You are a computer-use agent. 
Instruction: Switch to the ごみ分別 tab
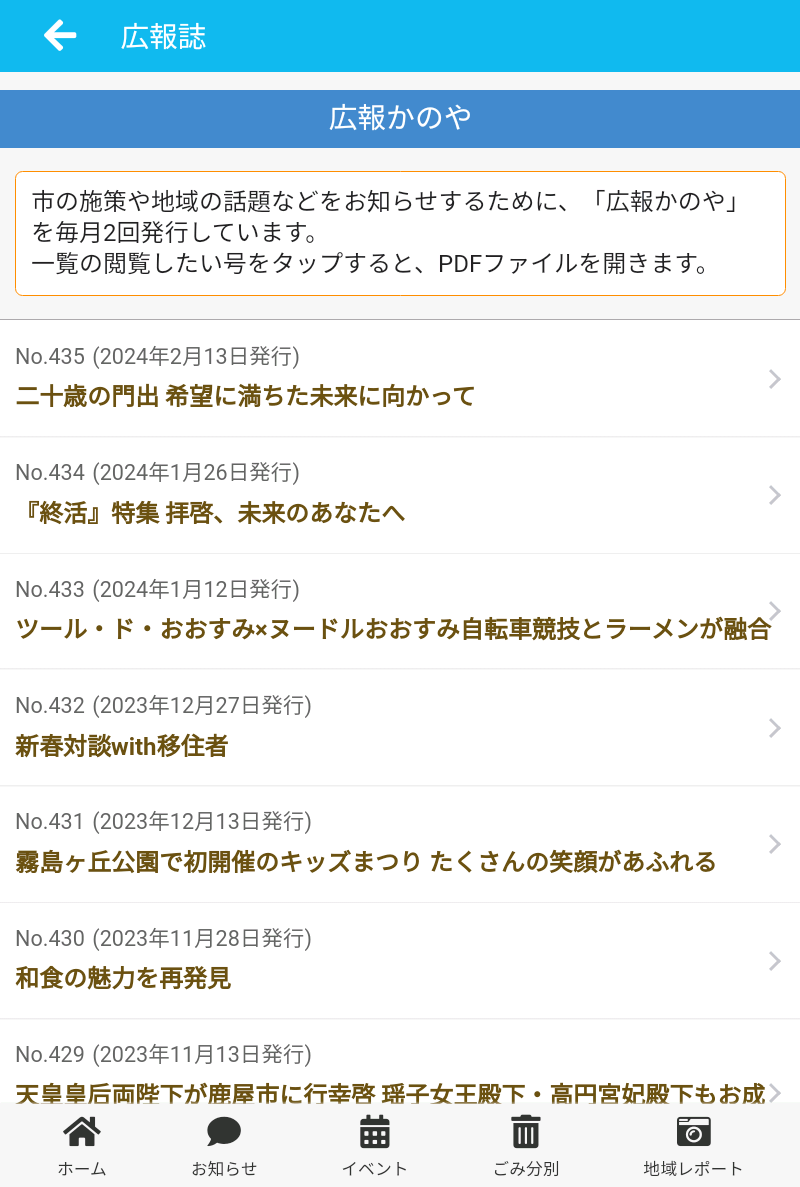tap(526, 1145)
